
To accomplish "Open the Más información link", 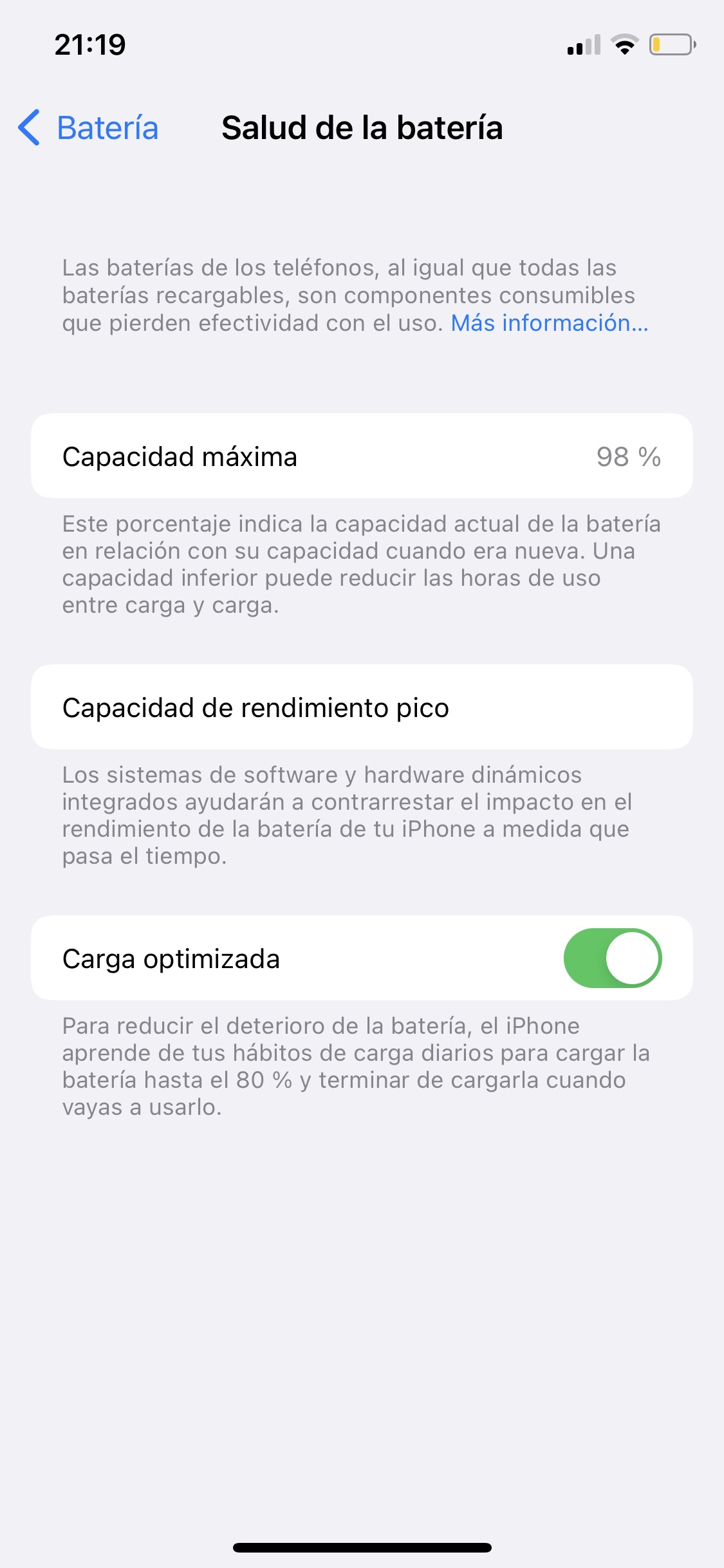I will [x=550, y=323].
